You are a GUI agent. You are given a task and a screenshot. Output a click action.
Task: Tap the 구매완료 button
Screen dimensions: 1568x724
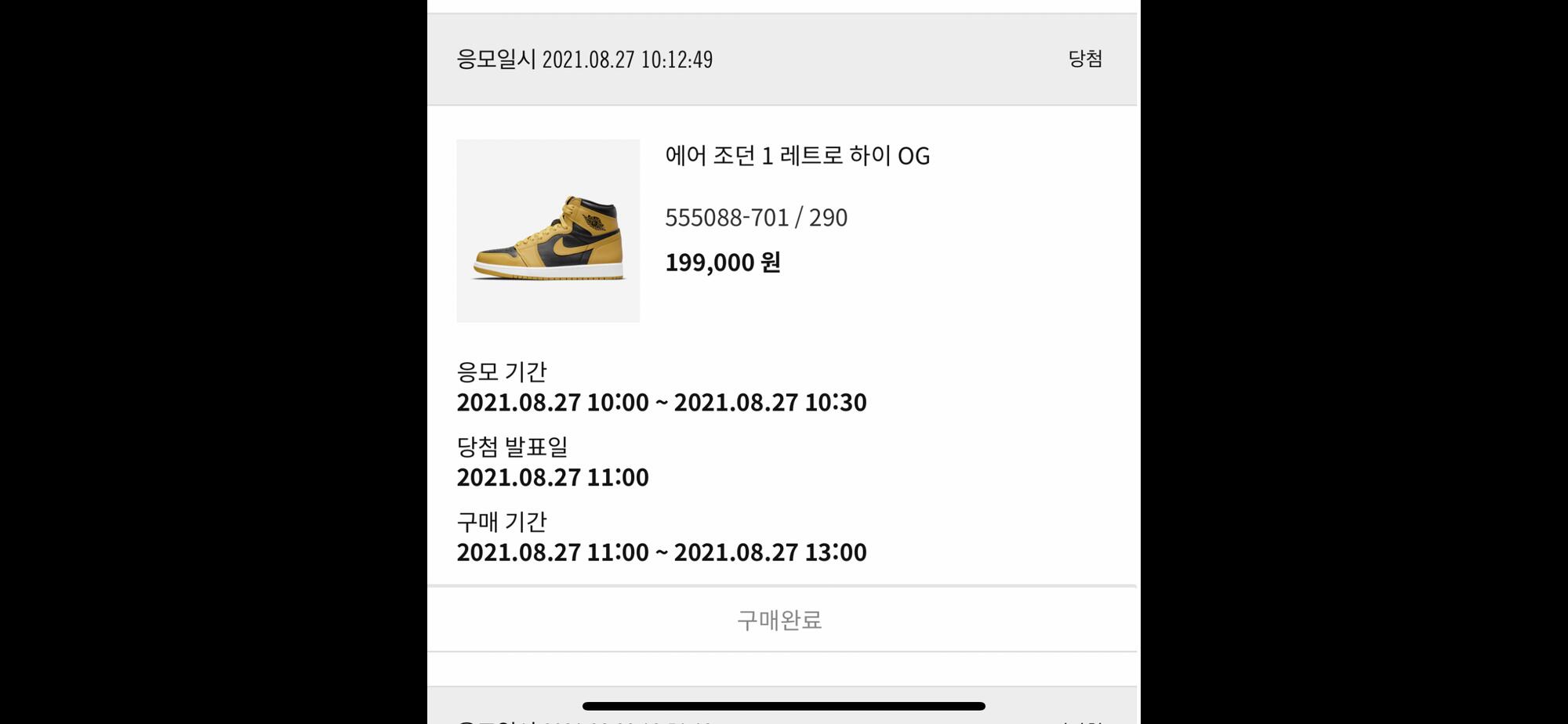pos(780,620)
